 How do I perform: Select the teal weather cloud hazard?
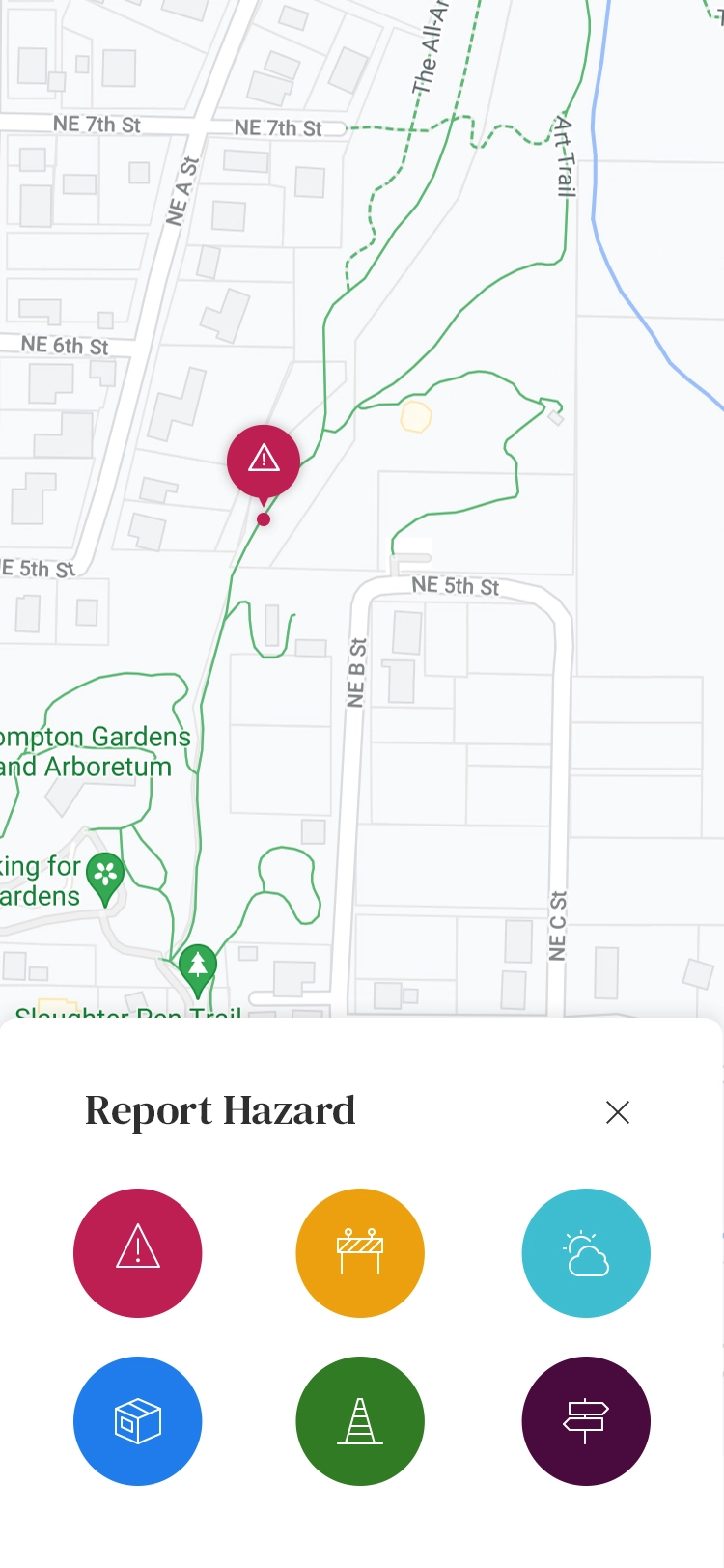(586, 1253)
